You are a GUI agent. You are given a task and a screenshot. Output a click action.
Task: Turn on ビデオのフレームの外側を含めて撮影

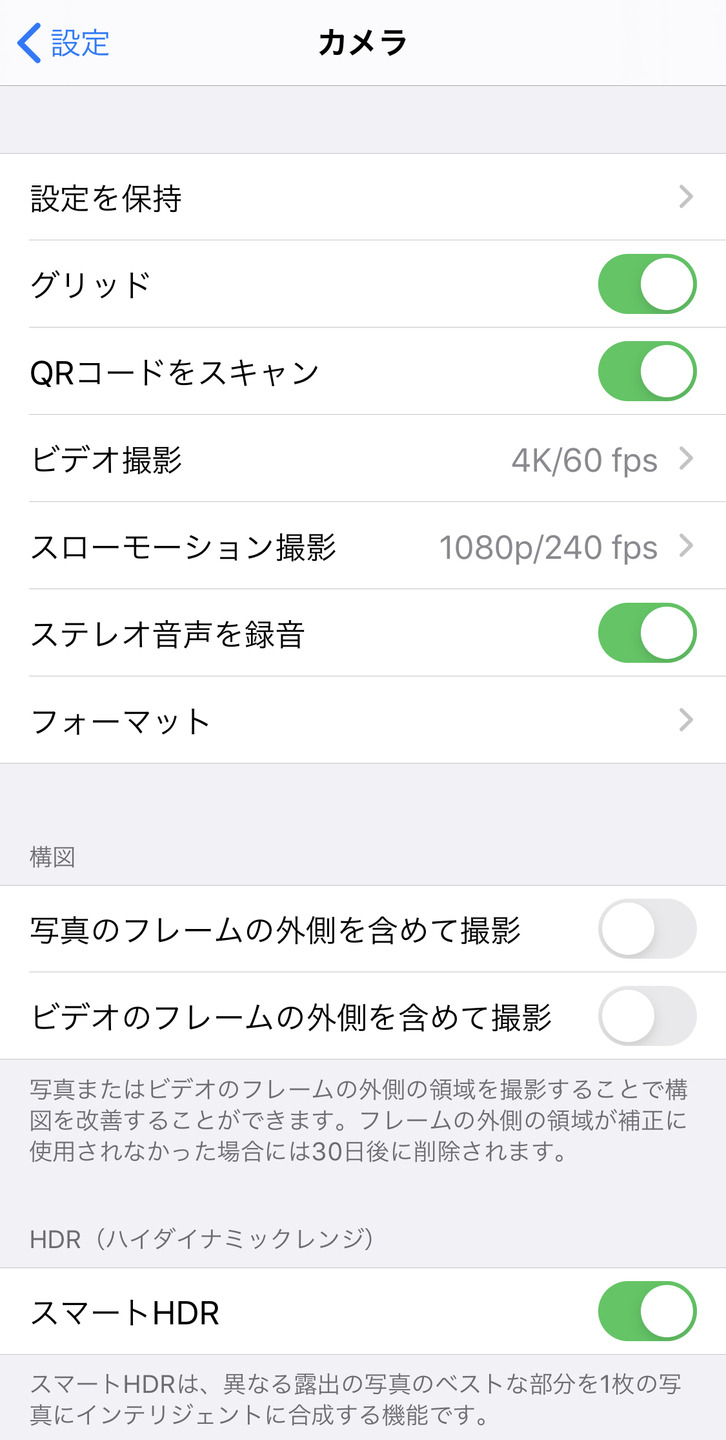click(x=646, y=1017)
